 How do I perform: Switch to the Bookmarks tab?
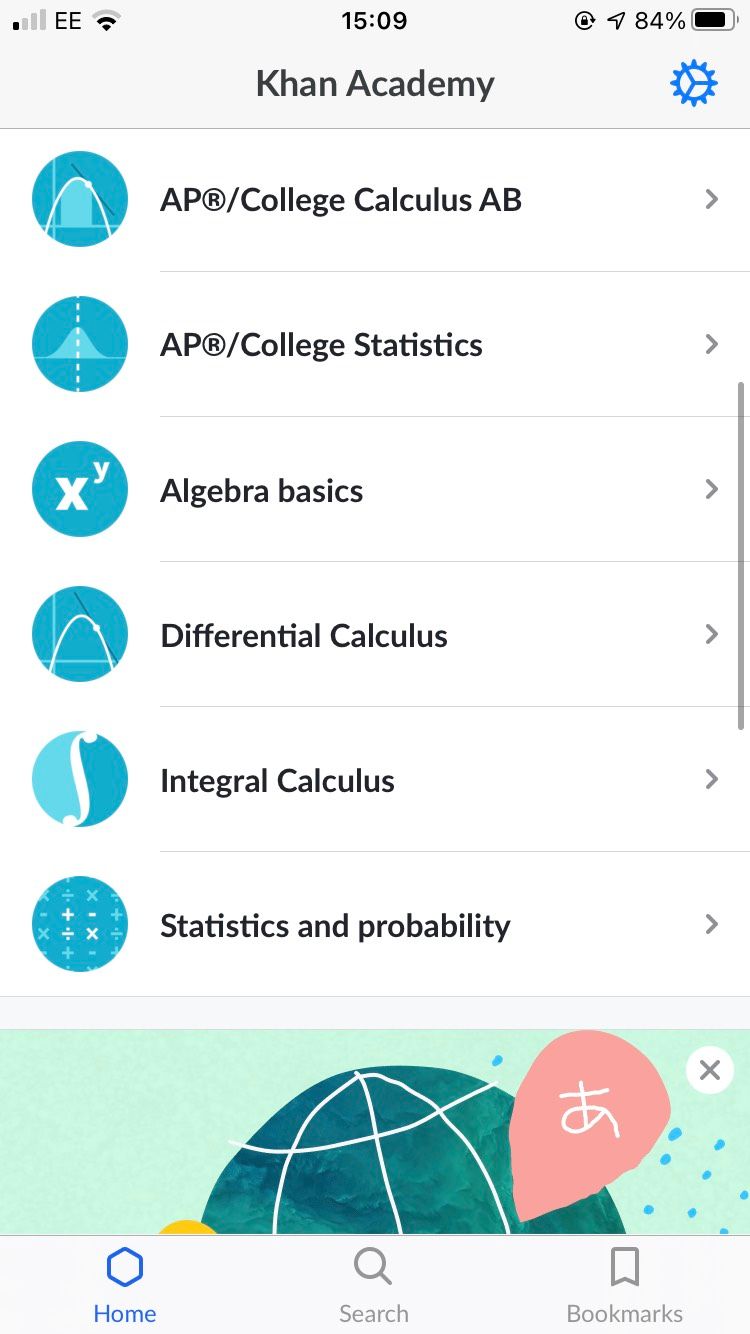pyautogui.click(x=623, y=1285)
